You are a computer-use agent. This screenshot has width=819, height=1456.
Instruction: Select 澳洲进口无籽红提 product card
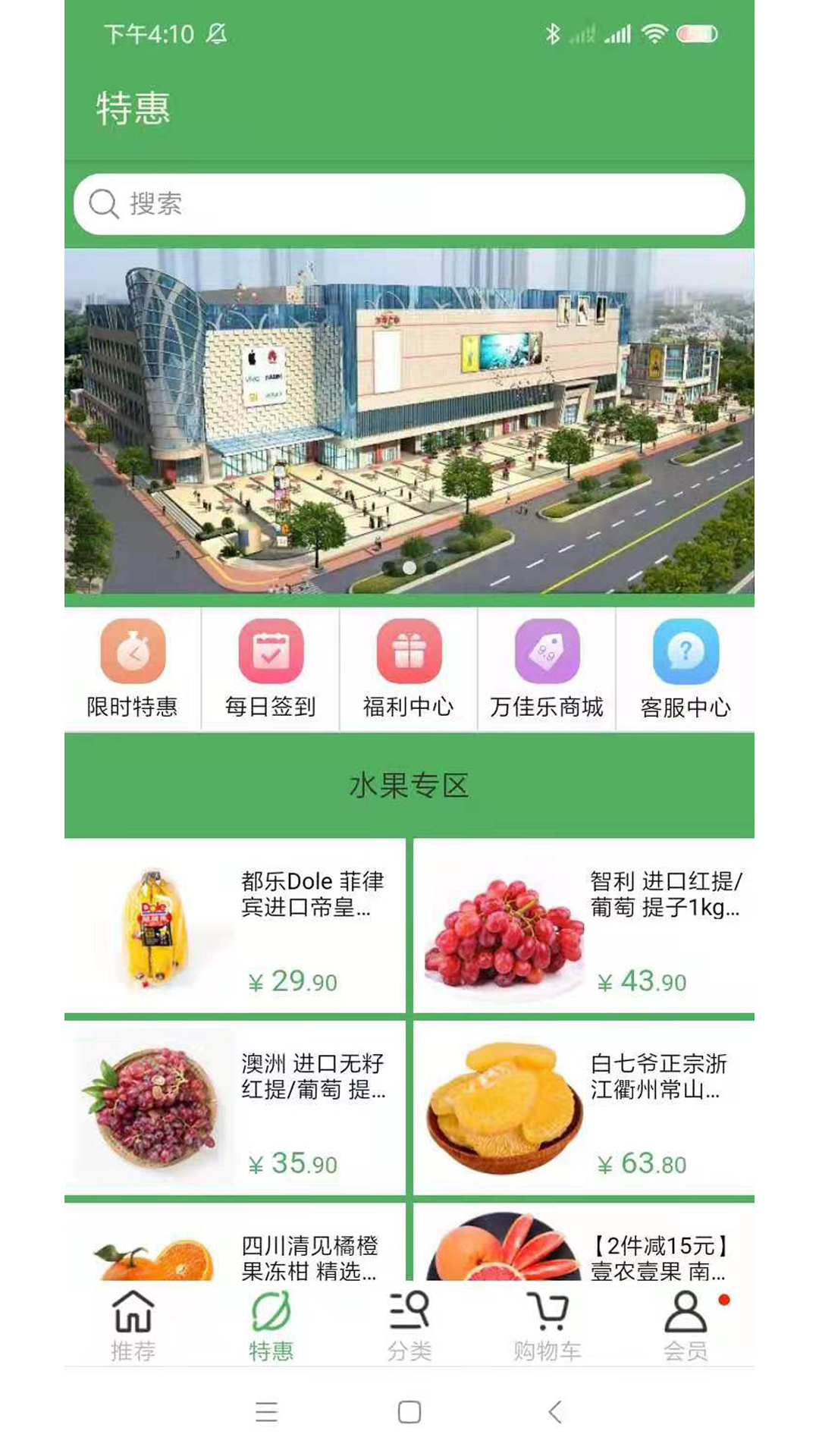point(235,1108)
